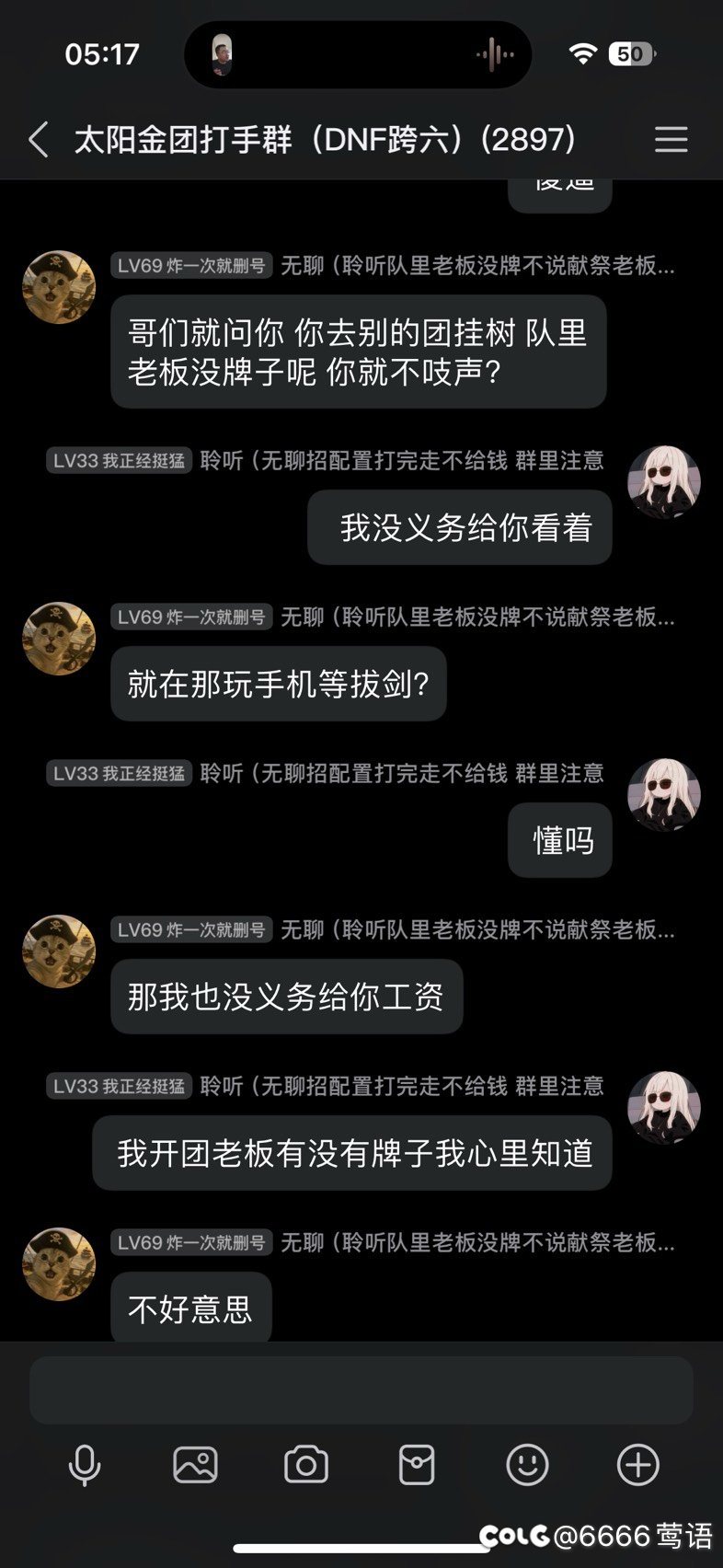Image resolution: width=723 pixels, height=1568 pixels.
Task: Tap the message input field
Action: point(361,1389)
